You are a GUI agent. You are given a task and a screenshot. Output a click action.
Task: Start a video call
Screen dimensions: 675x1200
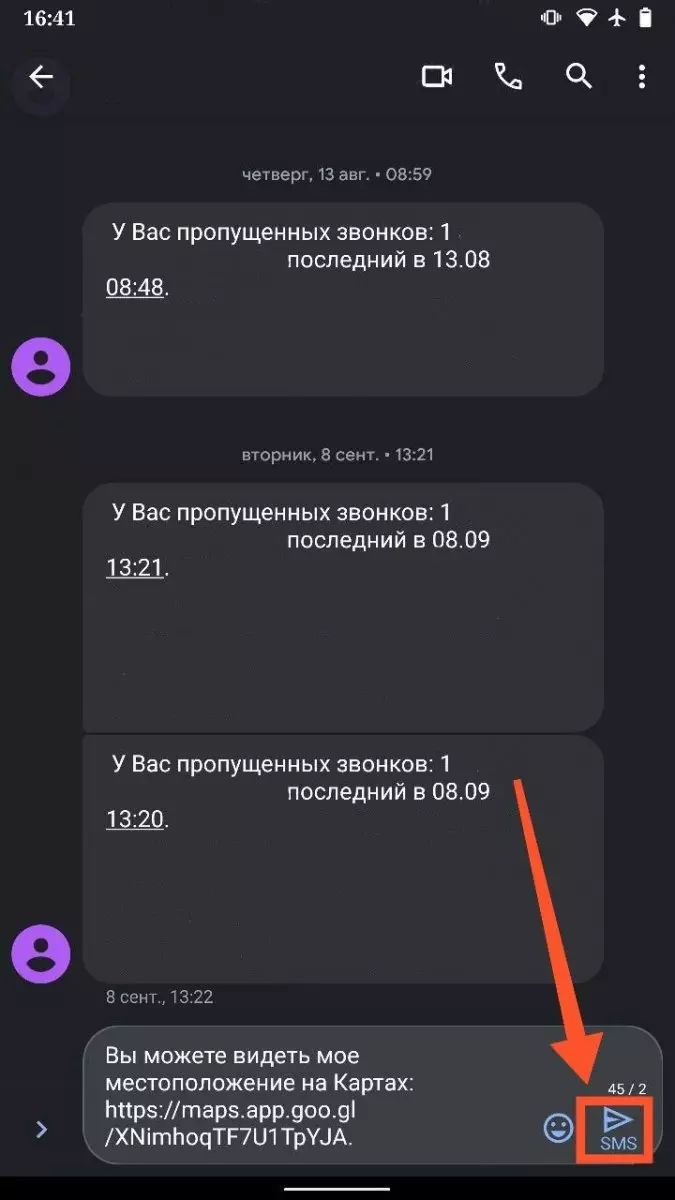pos(437,77)
